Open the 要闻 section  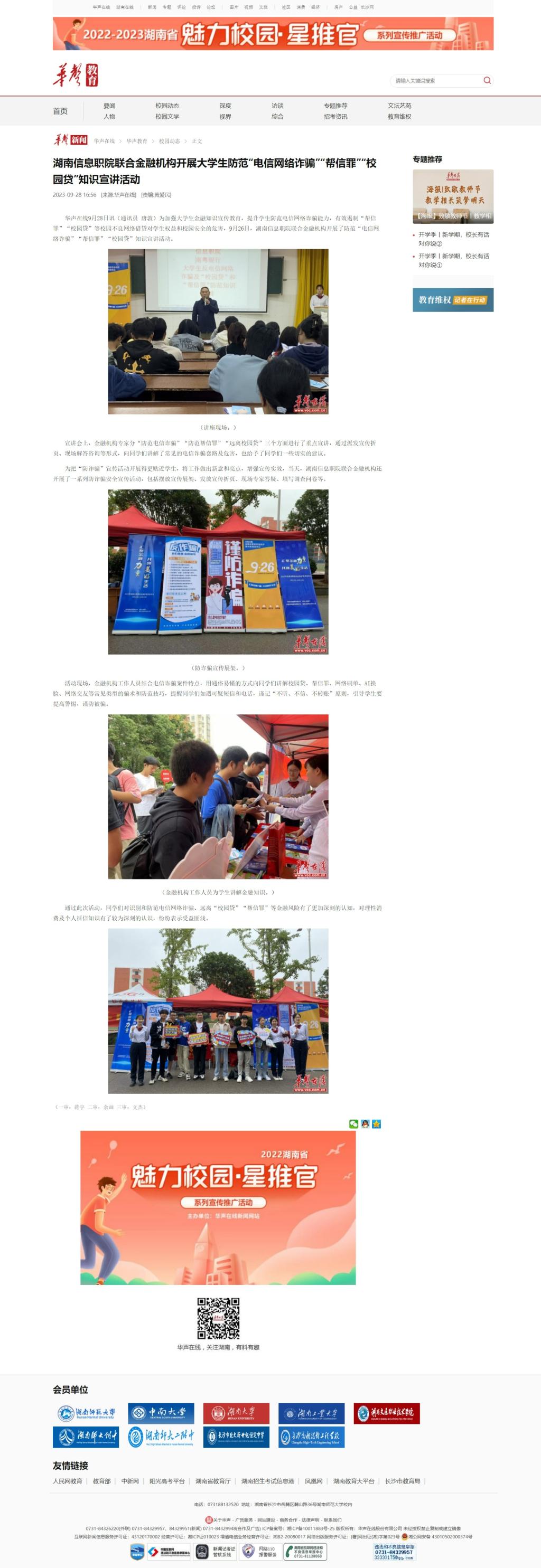tap(109, 106)
